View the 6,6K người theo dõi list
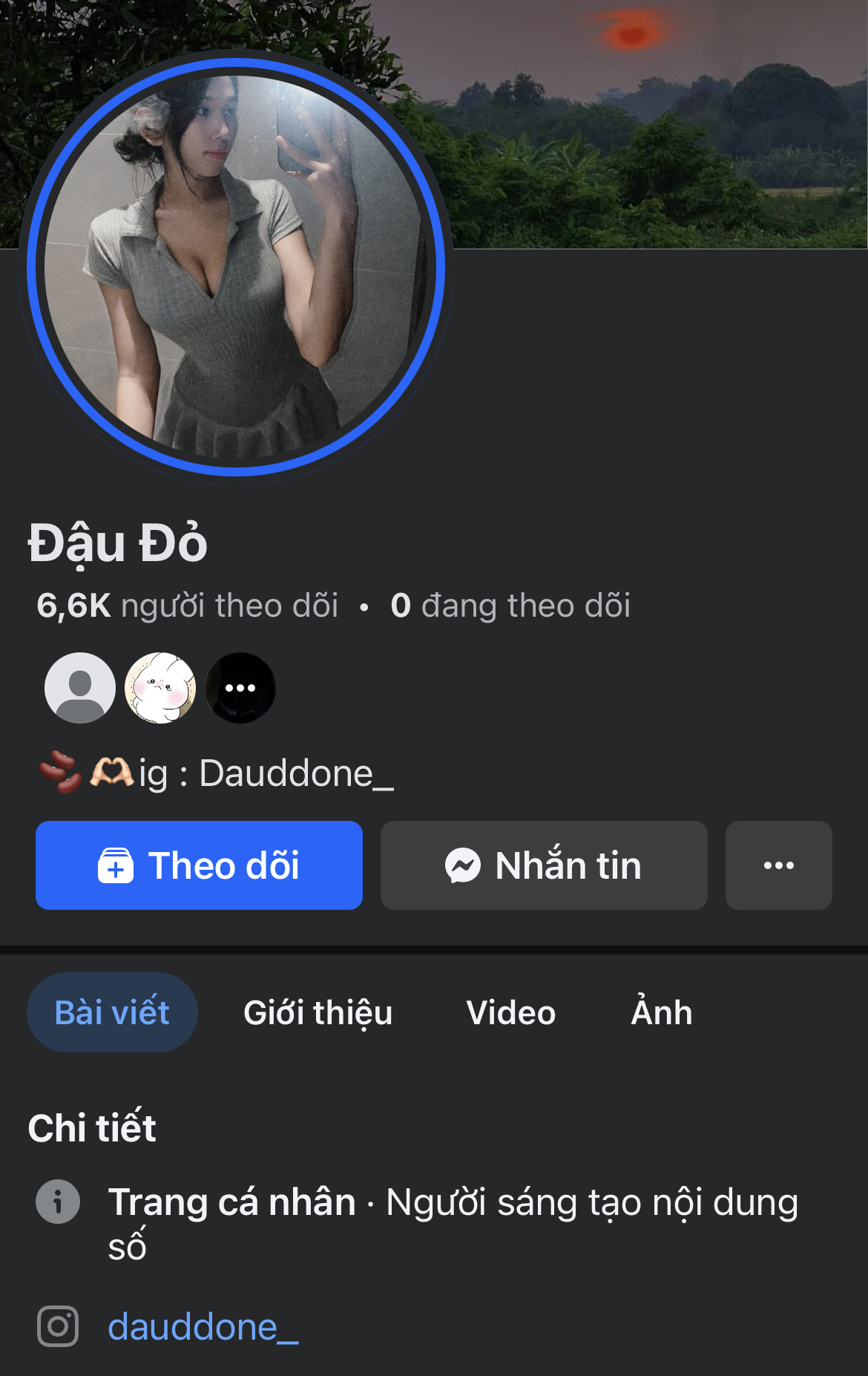 (188, 606)
